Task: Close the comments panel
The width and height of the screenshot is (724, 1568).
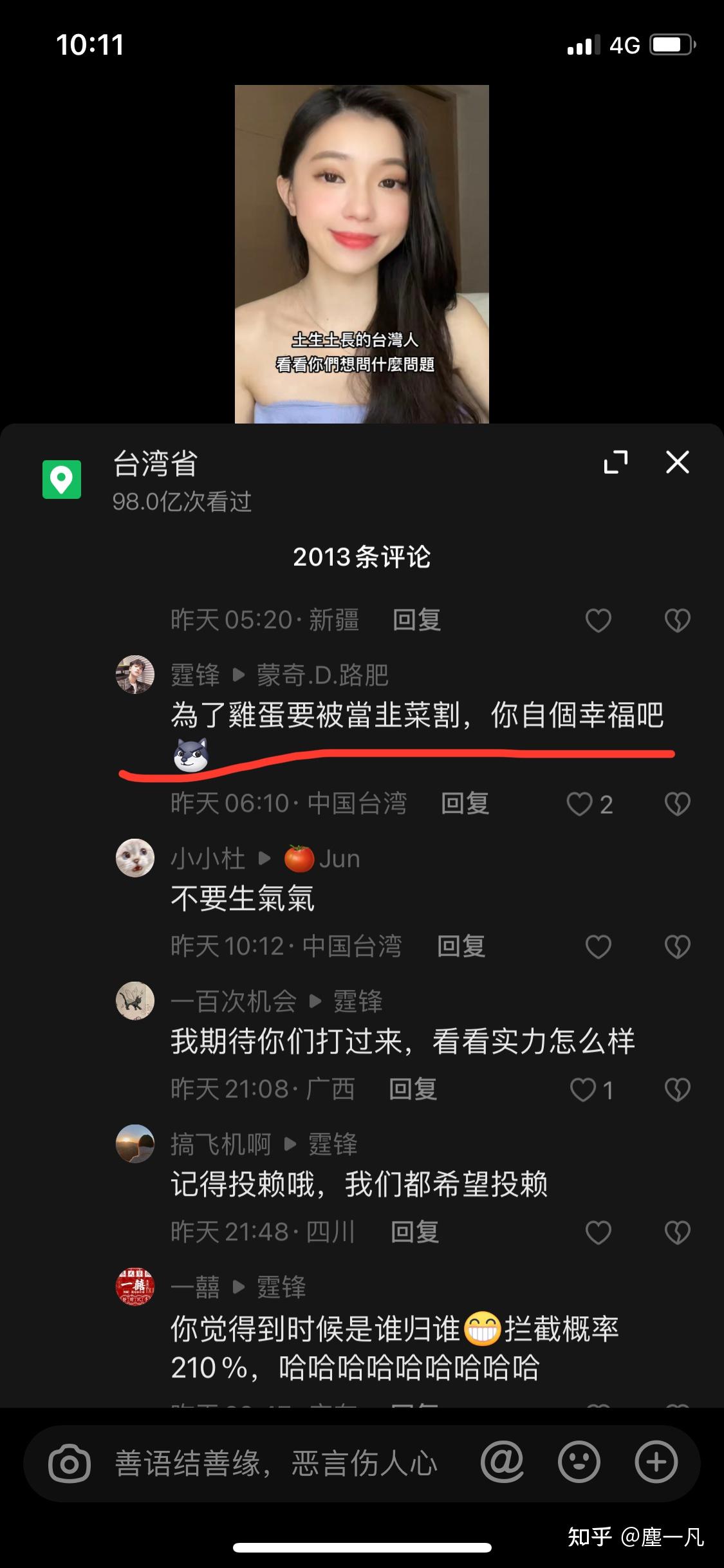Action: [x=677, y=462]
